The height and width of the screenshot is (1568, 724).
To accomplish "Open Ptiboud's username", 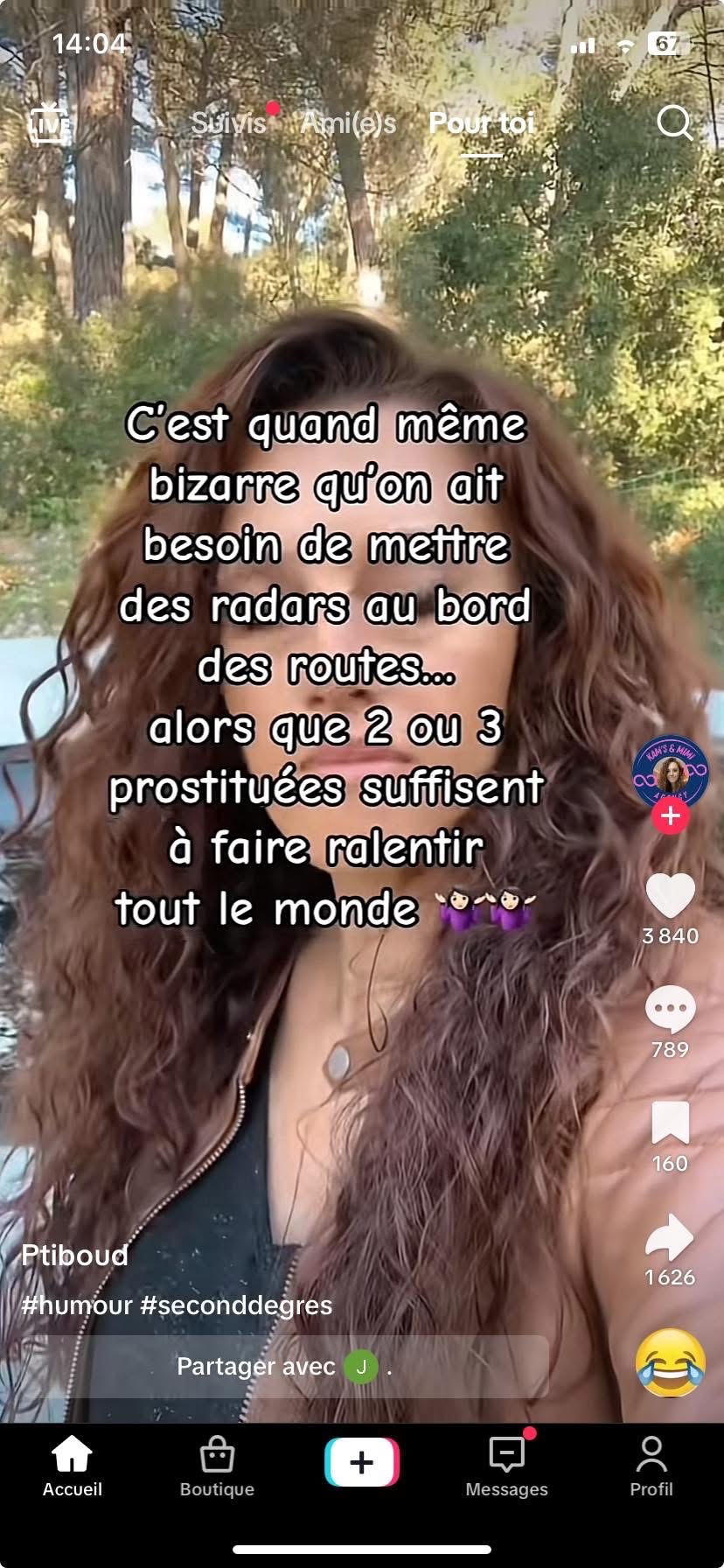I will (74, 1255).
